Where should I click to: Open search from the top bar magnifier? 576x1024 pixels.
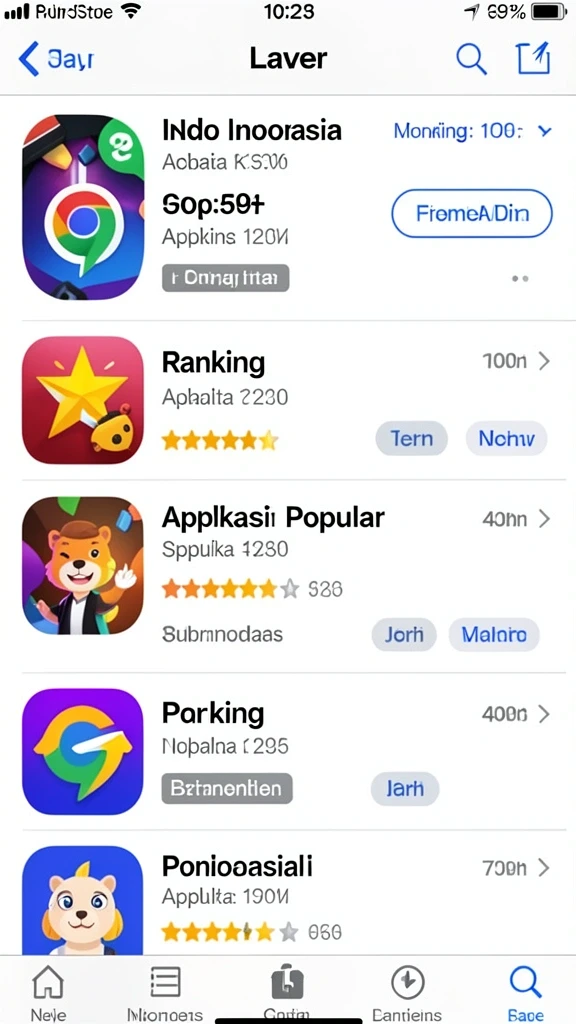click(471, 59)
